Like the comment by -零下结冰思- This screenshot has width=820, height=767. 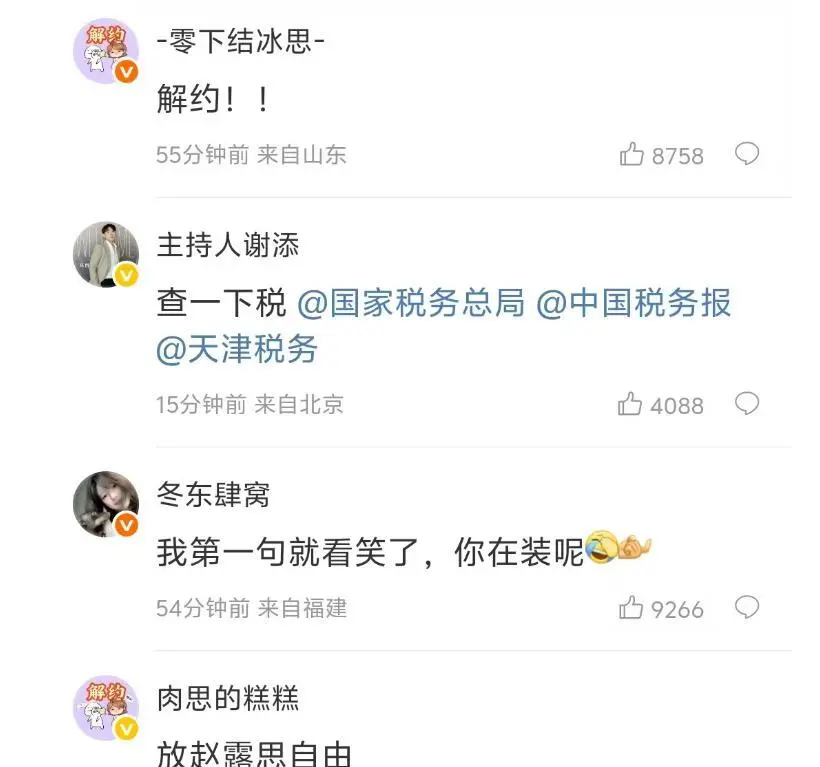pyautogui.click(x=632, y=155)
